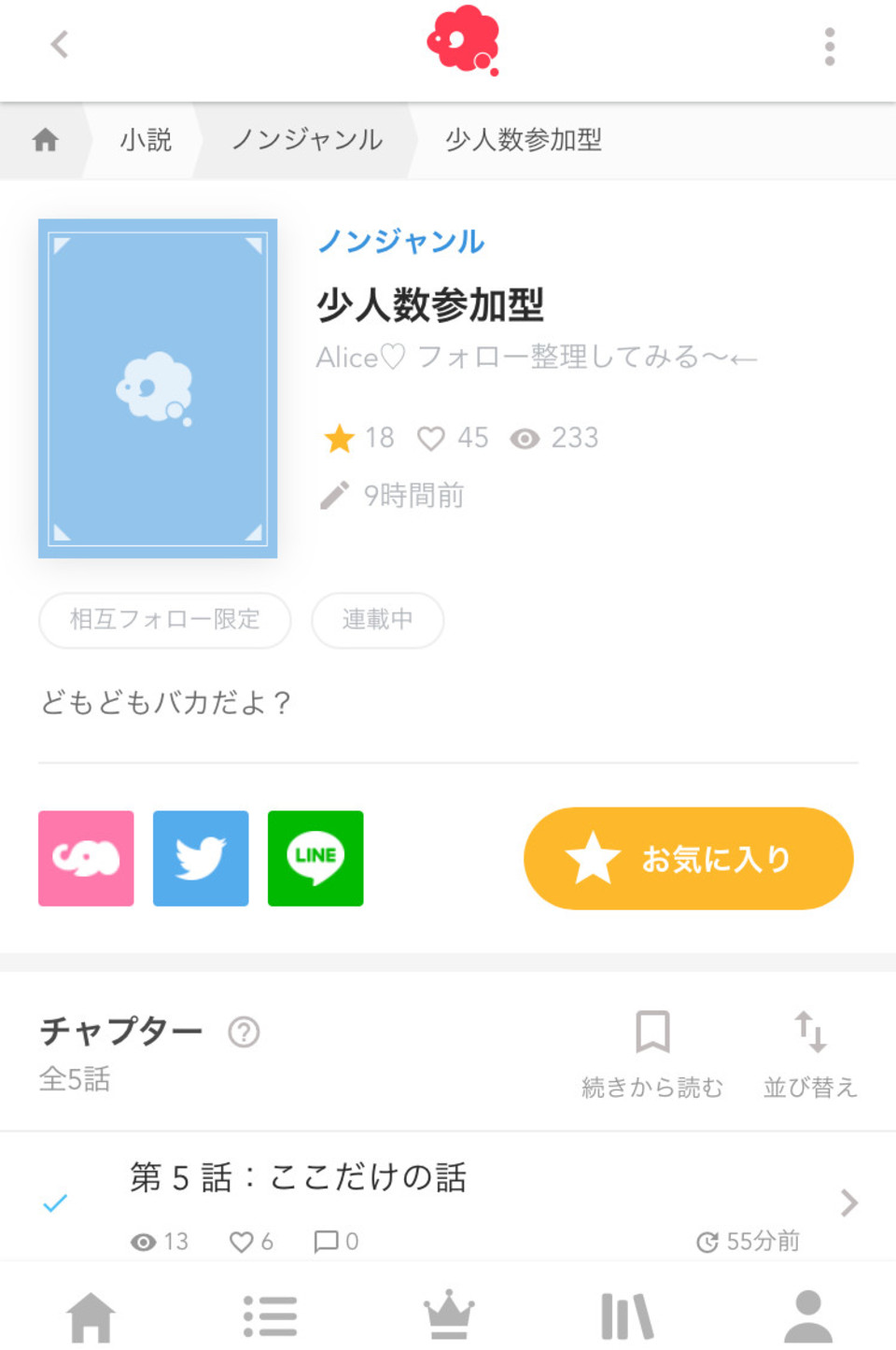Tap the blue book cover thumbnail
Image resolution: width=896 pixels, height=1350 pixels.
[x=158, y=388]
